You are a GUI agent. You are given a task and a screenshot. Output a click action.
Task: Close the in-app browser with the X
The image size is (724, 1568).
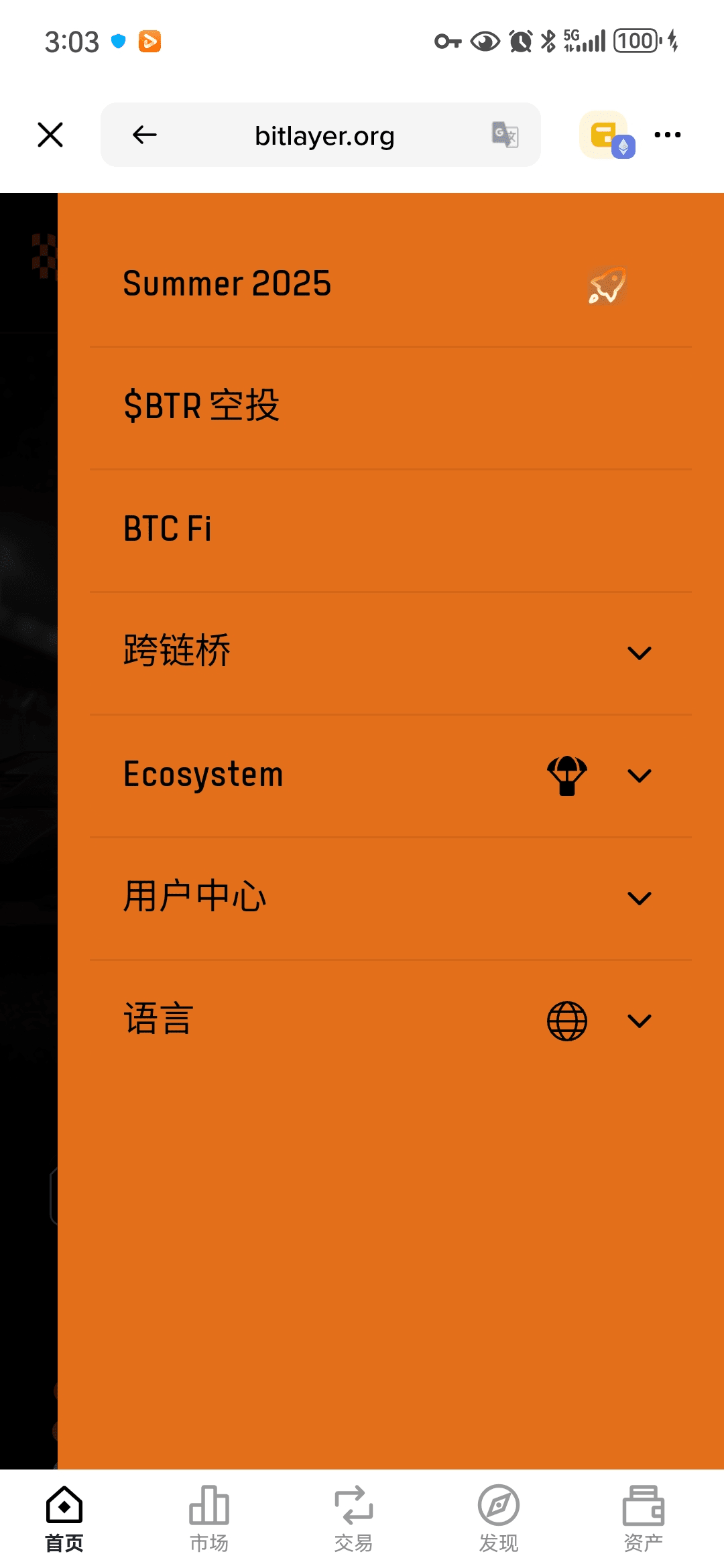tap(50, 135)
